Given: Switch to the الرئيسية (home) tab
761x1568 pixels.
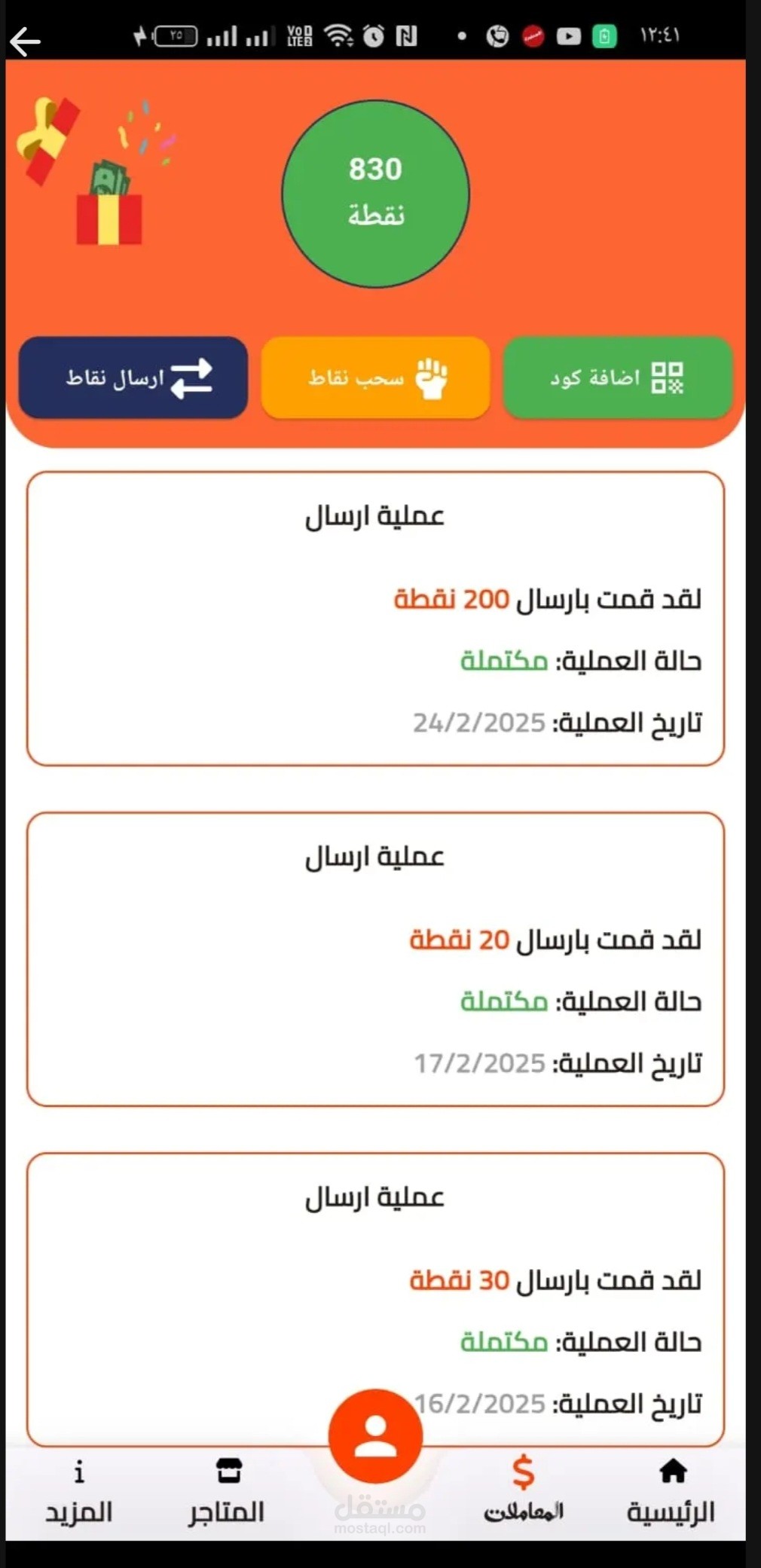Looking at the screenshot, I should click(x=671, y=1492).
